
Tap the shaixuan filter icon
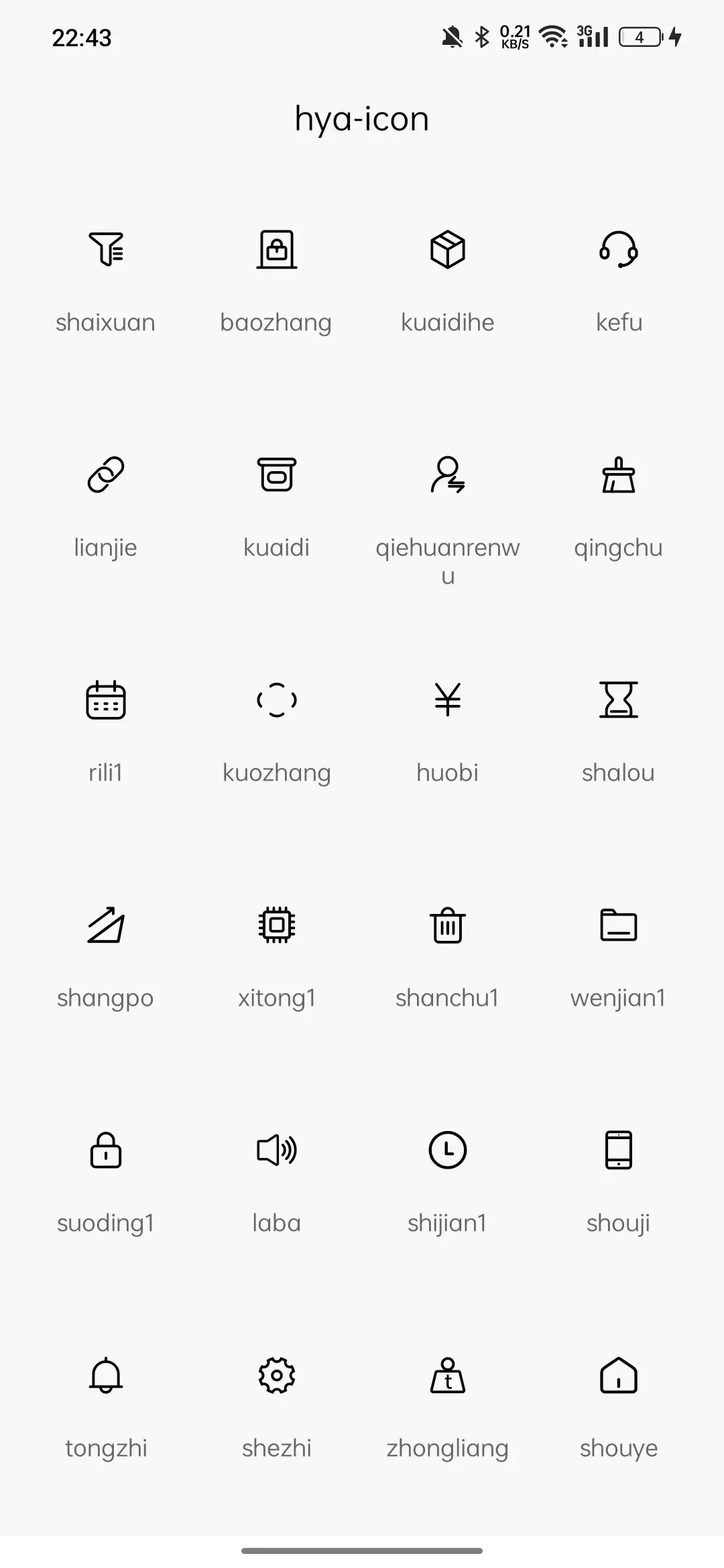pyautogui.click(x=106, y=249)
